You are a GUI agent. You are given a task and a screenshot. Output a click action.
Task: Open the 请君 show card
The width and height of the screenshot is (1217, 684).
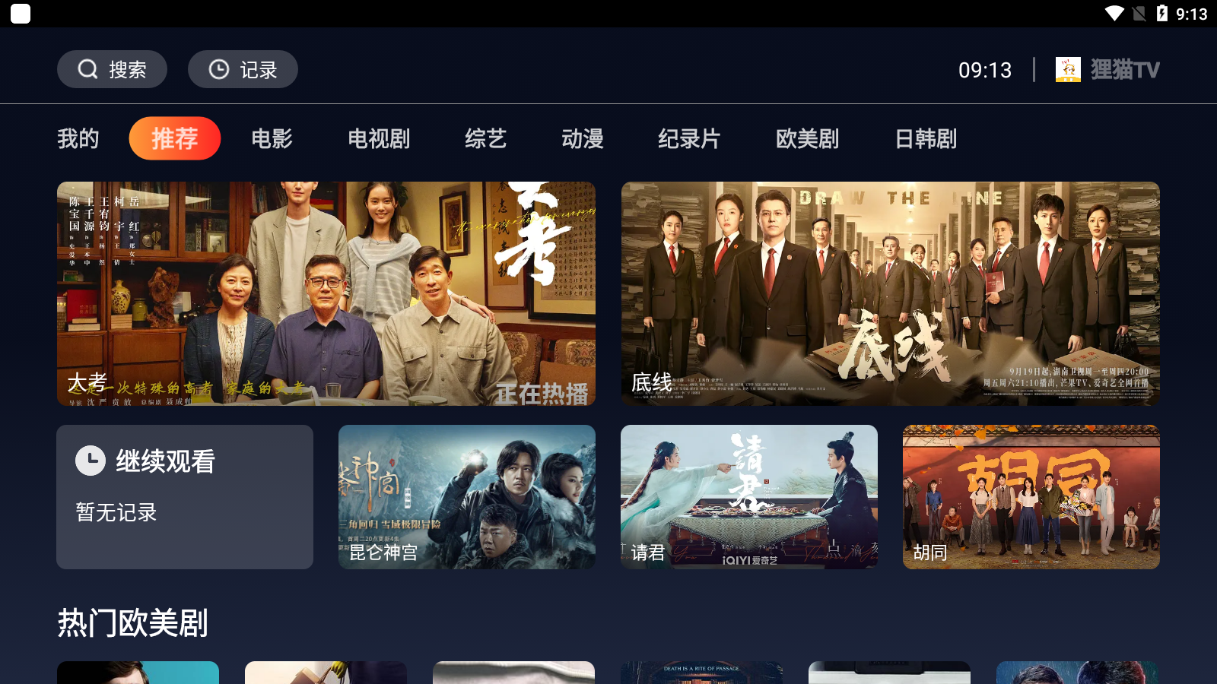[x=749, y=497]
